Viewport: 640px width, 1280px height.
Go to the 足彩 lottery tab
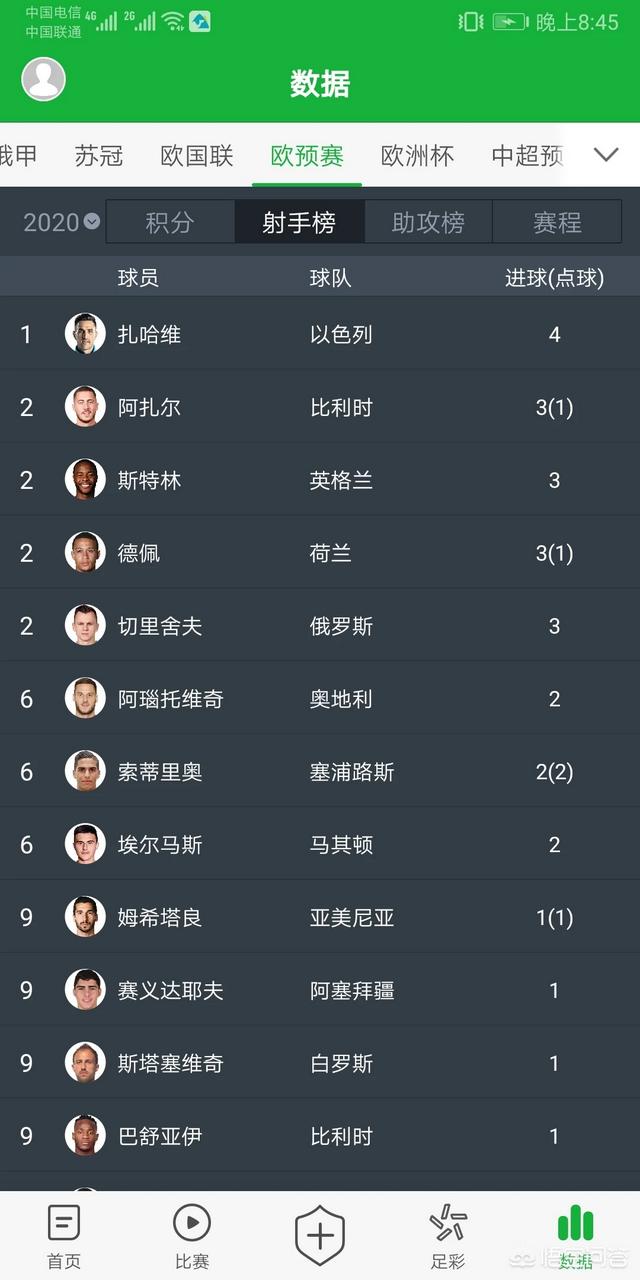point(448,1235)
